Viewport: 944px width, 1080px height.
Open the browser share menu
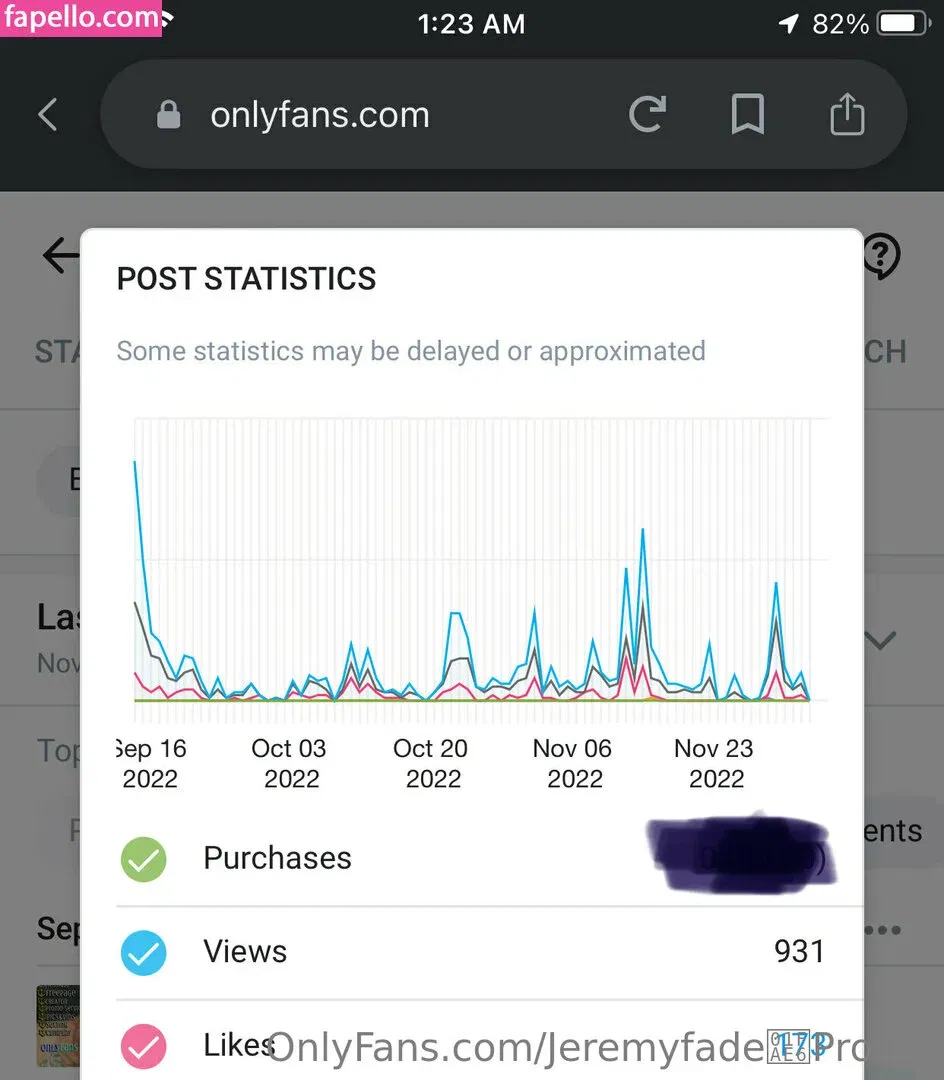pos(847,115)
